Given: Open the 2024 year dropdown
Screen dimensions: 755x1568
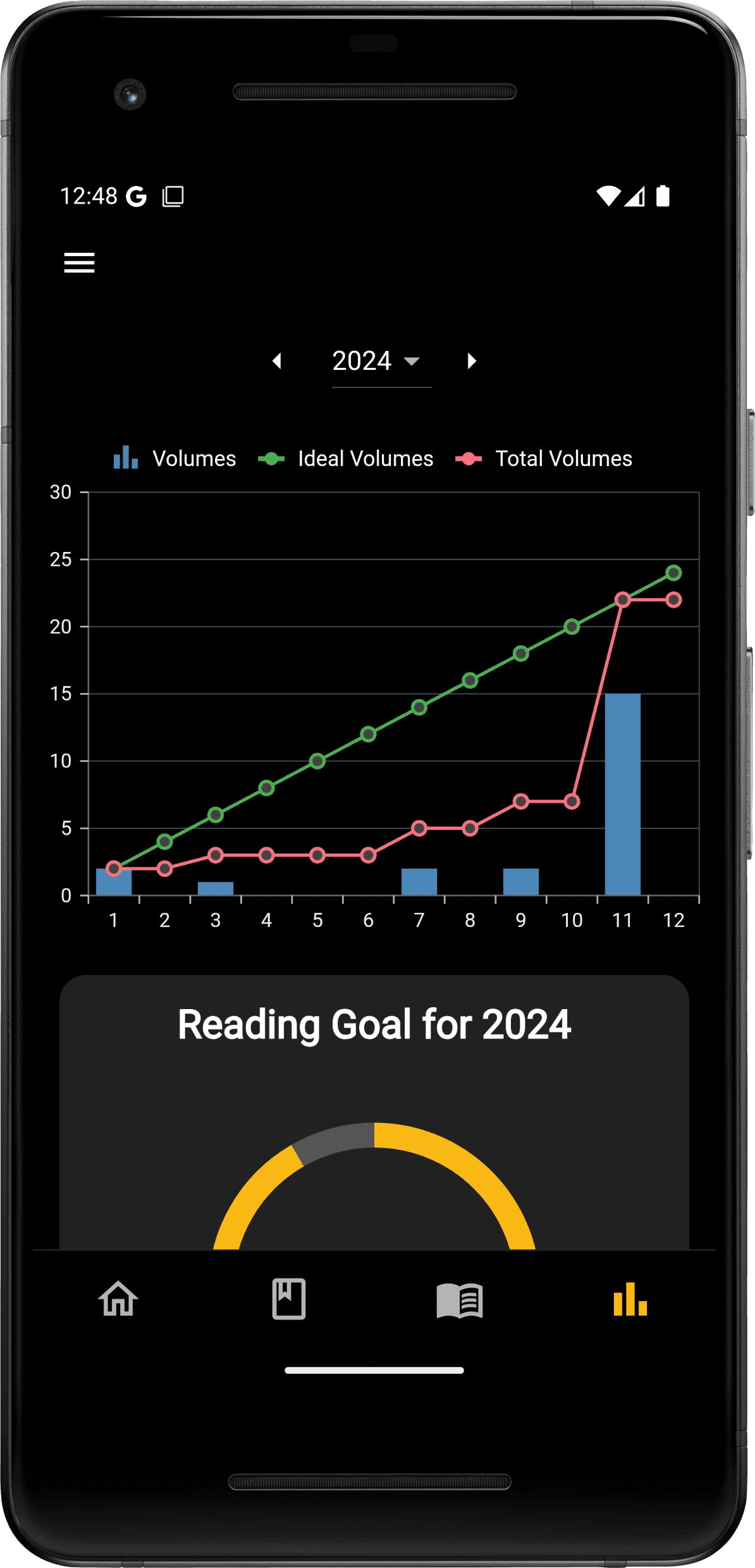Looking at the screenshot, I should pos(381,362).
